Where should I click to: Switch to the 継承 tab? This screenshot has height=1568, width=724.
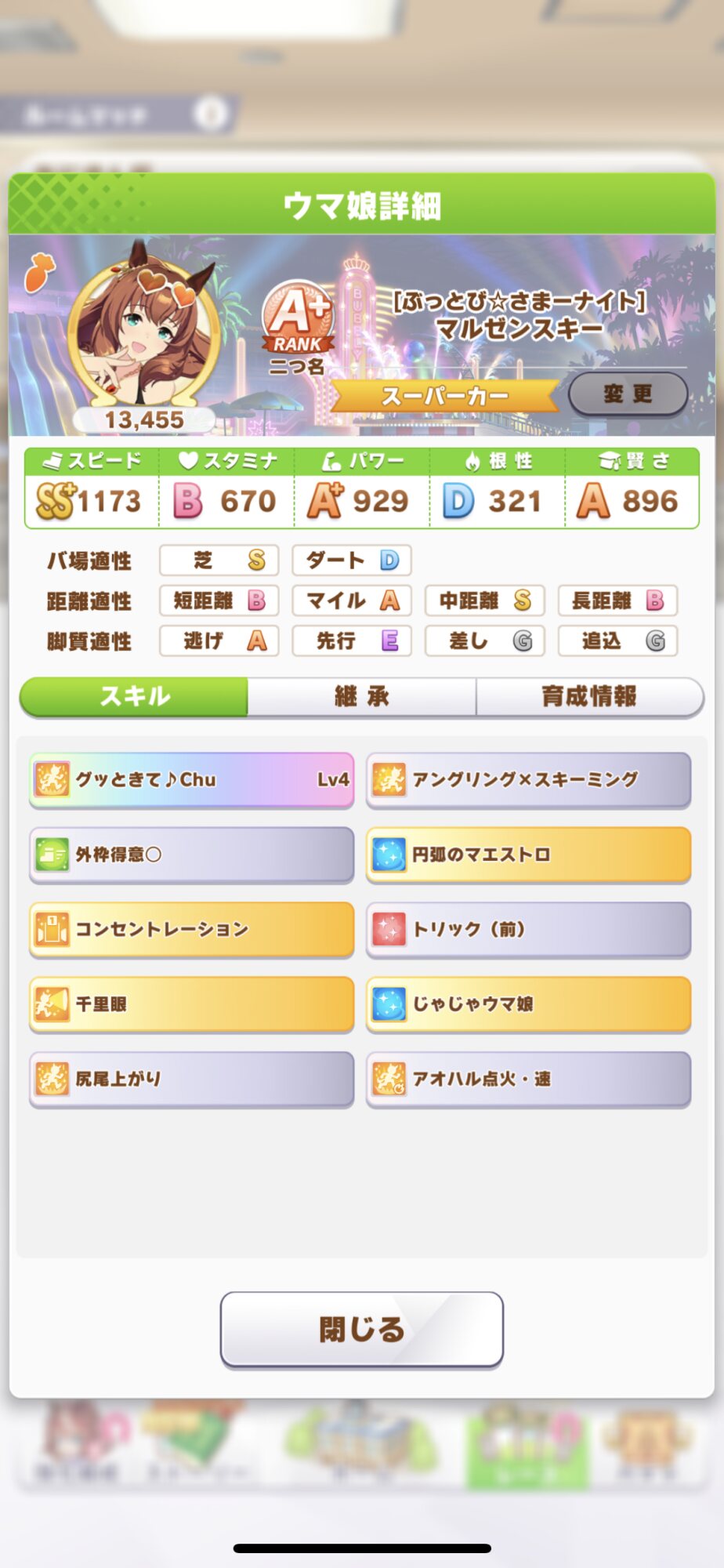361,696
